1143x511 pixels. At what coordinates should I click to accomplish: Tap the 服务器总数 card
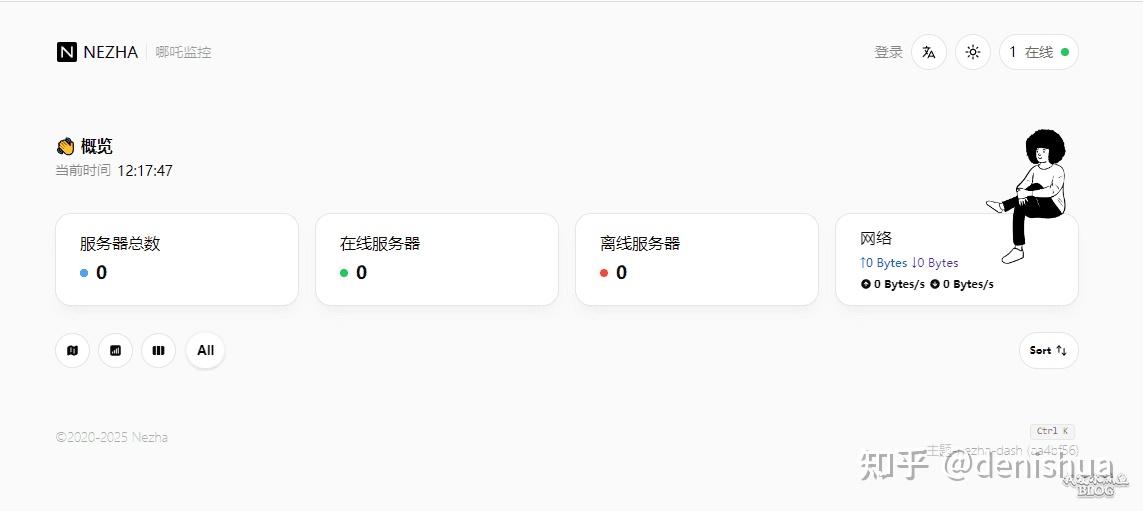176,259
